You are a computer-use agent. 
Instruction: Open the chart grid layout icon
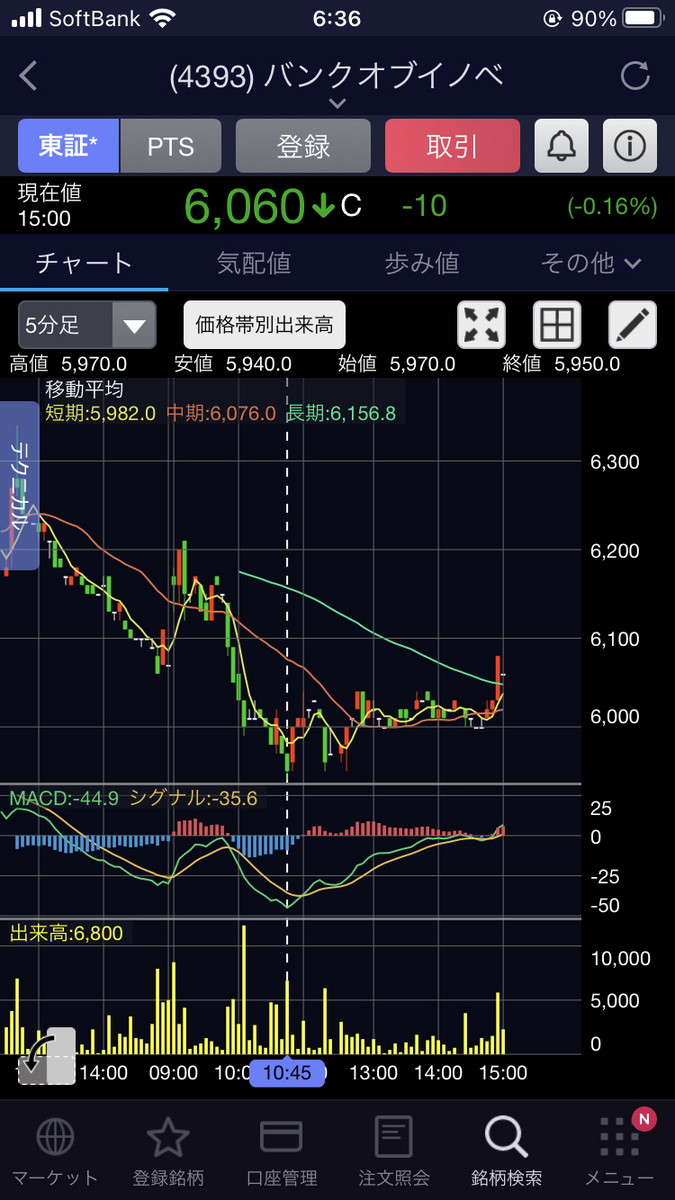click(x=557, y=325)
